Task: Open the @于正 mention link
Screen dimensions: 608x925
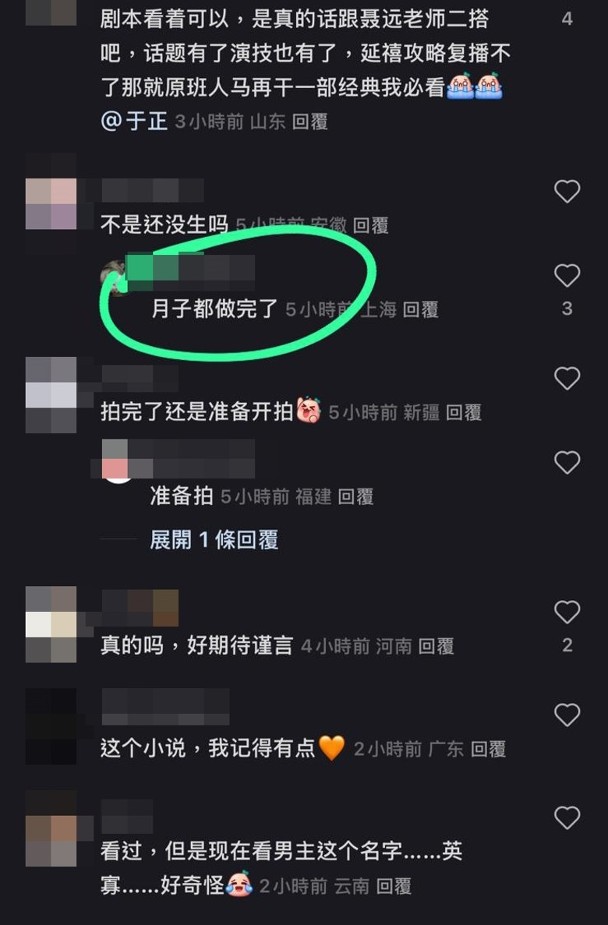Action: point(133,122)
